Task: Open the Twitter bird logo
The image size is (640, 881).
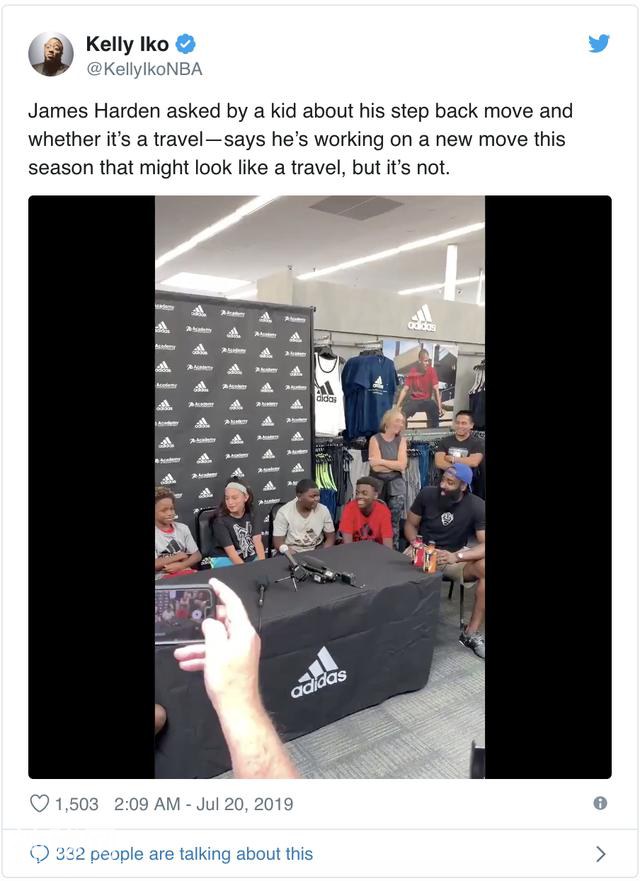Action: point(598,44)
